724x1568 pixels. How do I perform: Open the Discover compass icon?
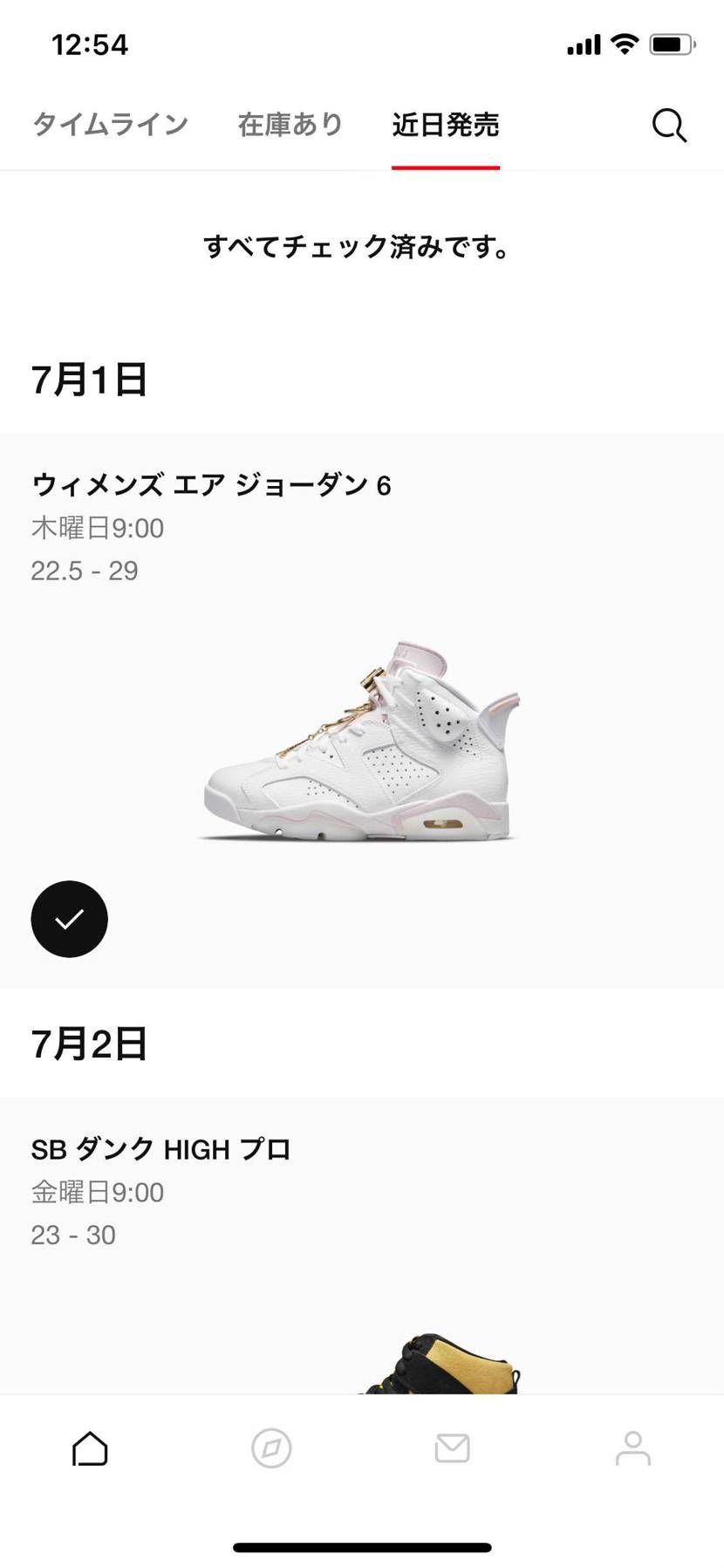coord(271,1448)
